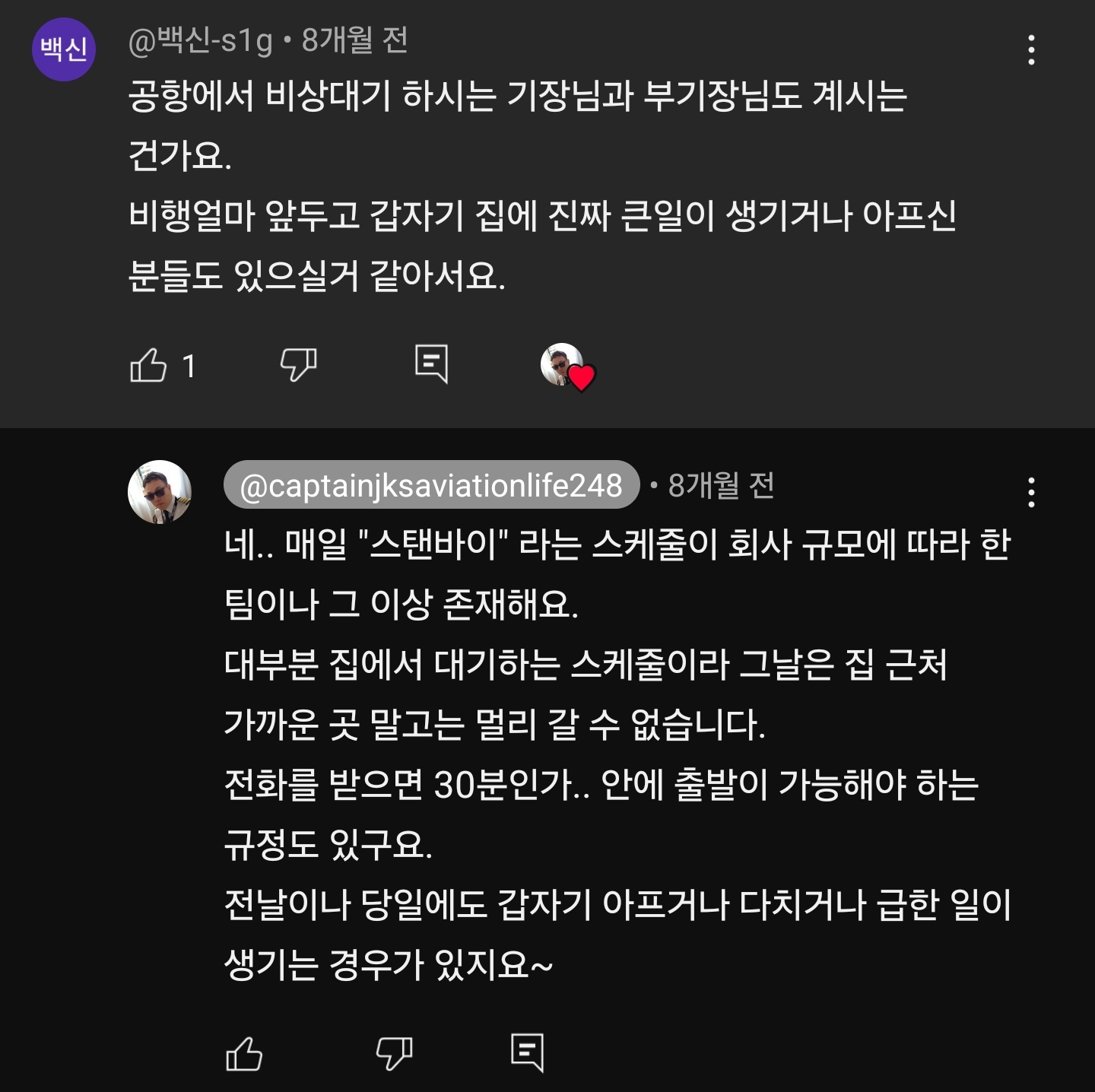Open the @백신-s1g username handle
This screenshot has width=1095, height=1092.
click(200, 40)
